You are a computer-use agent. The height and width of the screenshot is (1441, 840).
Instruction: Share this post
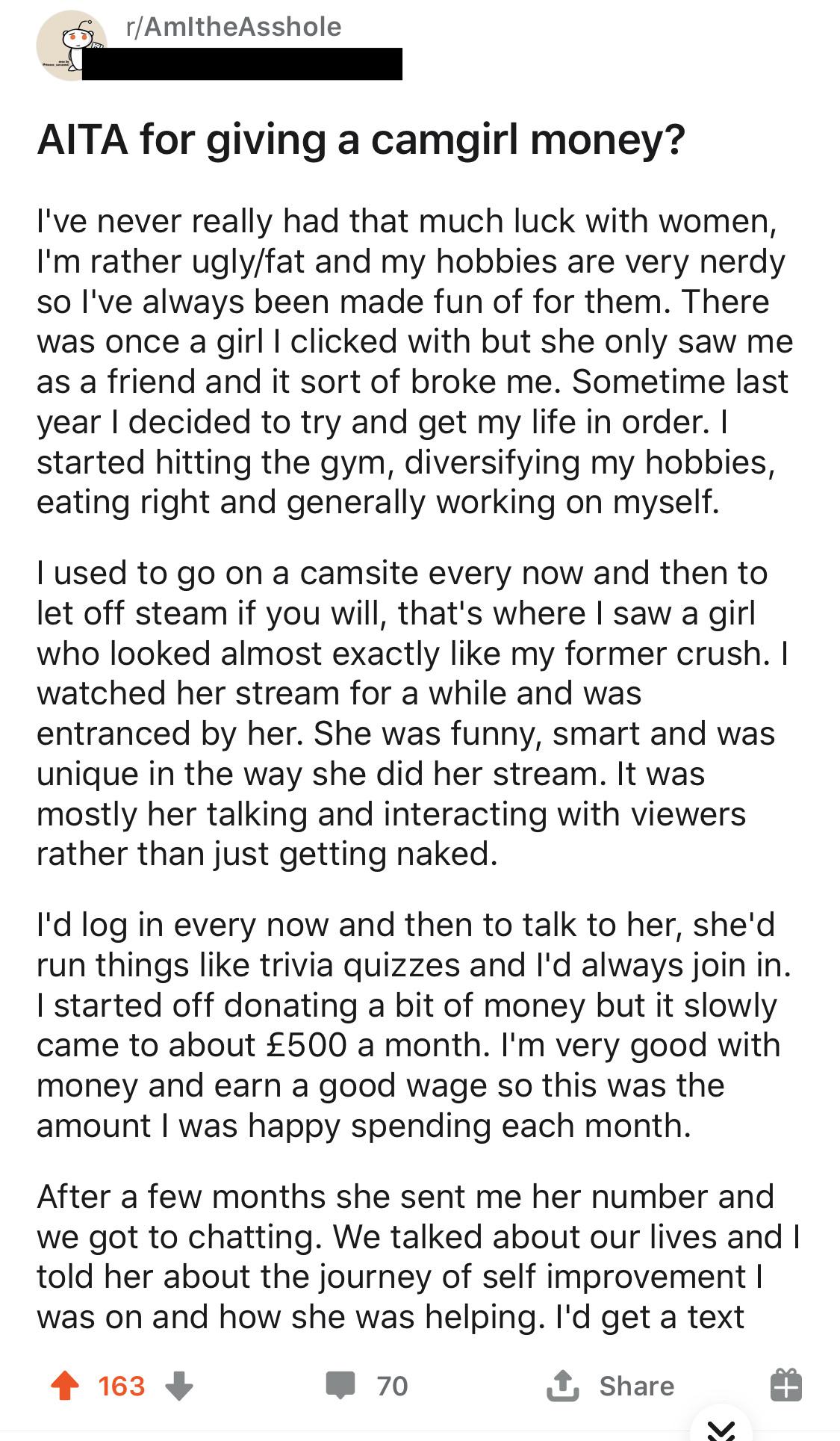point(611,1386)
